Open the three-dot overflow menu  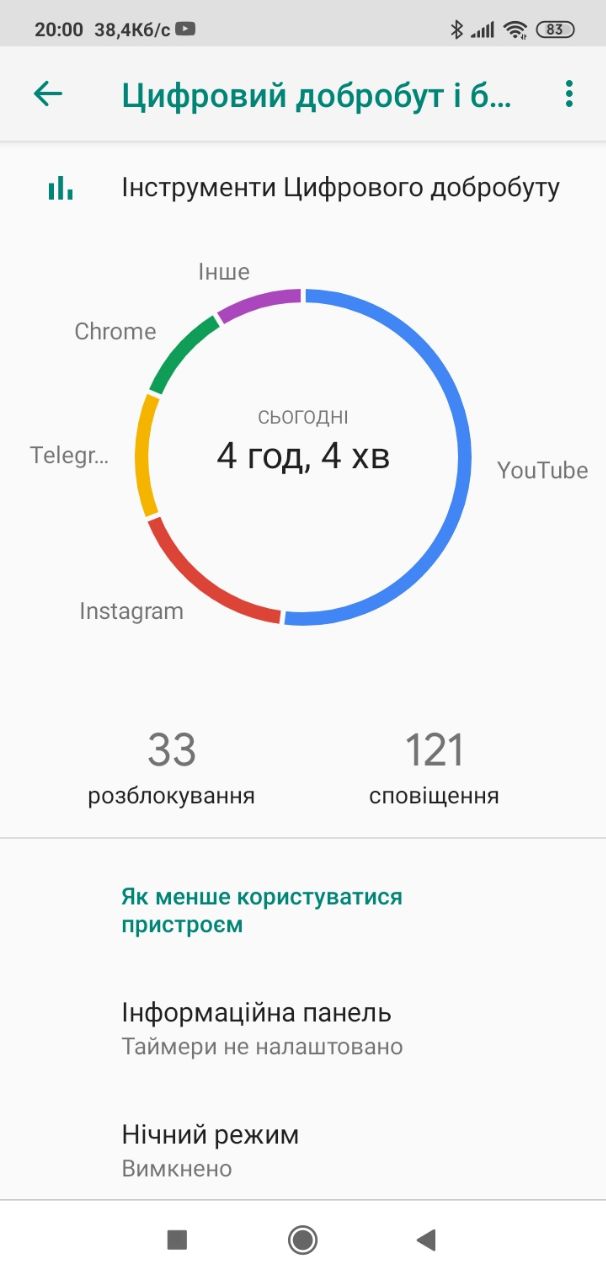(569, 95)
